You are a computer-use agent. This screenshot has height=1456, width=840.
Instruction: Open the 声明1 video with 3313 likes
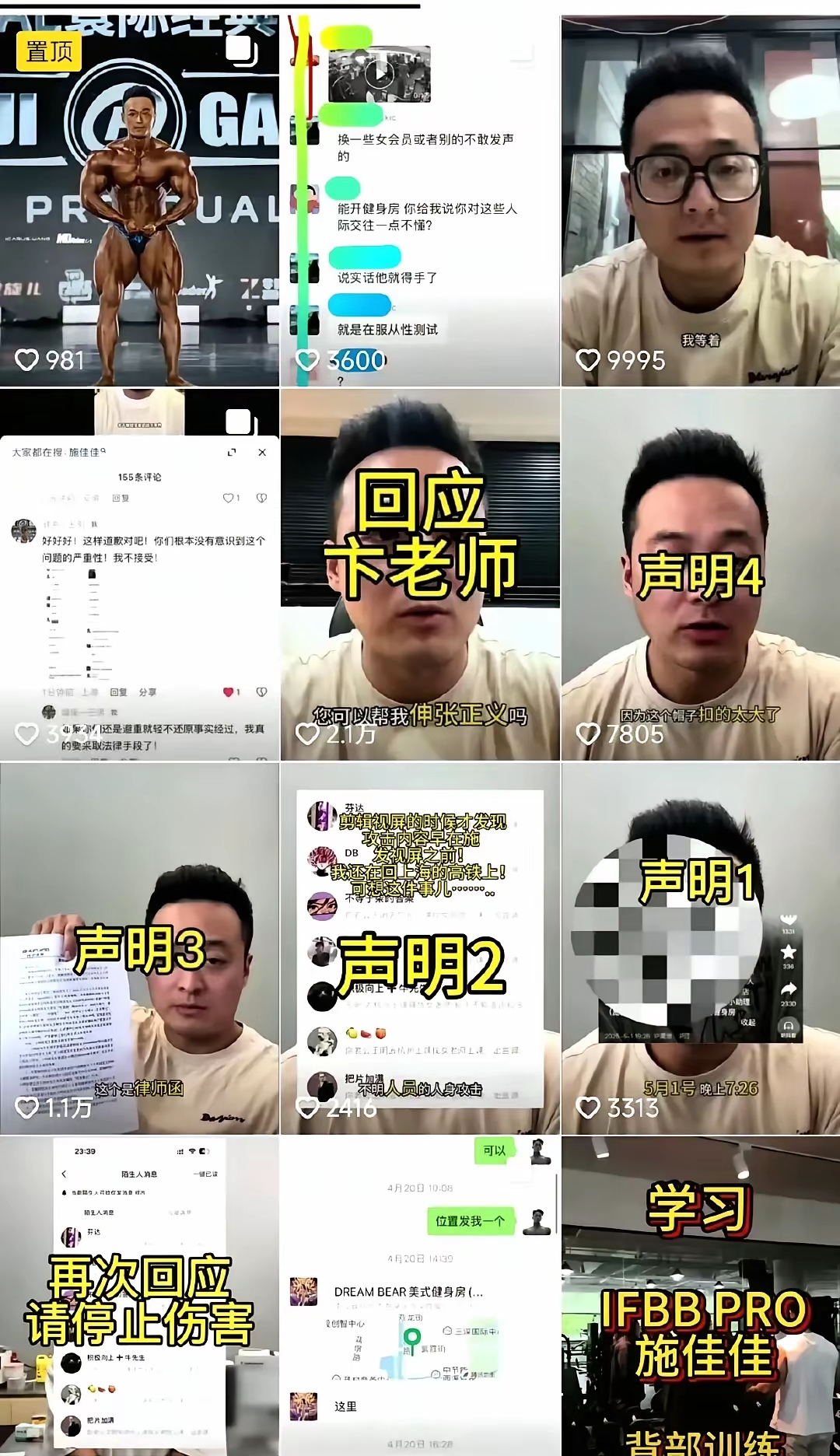(700, 949)
